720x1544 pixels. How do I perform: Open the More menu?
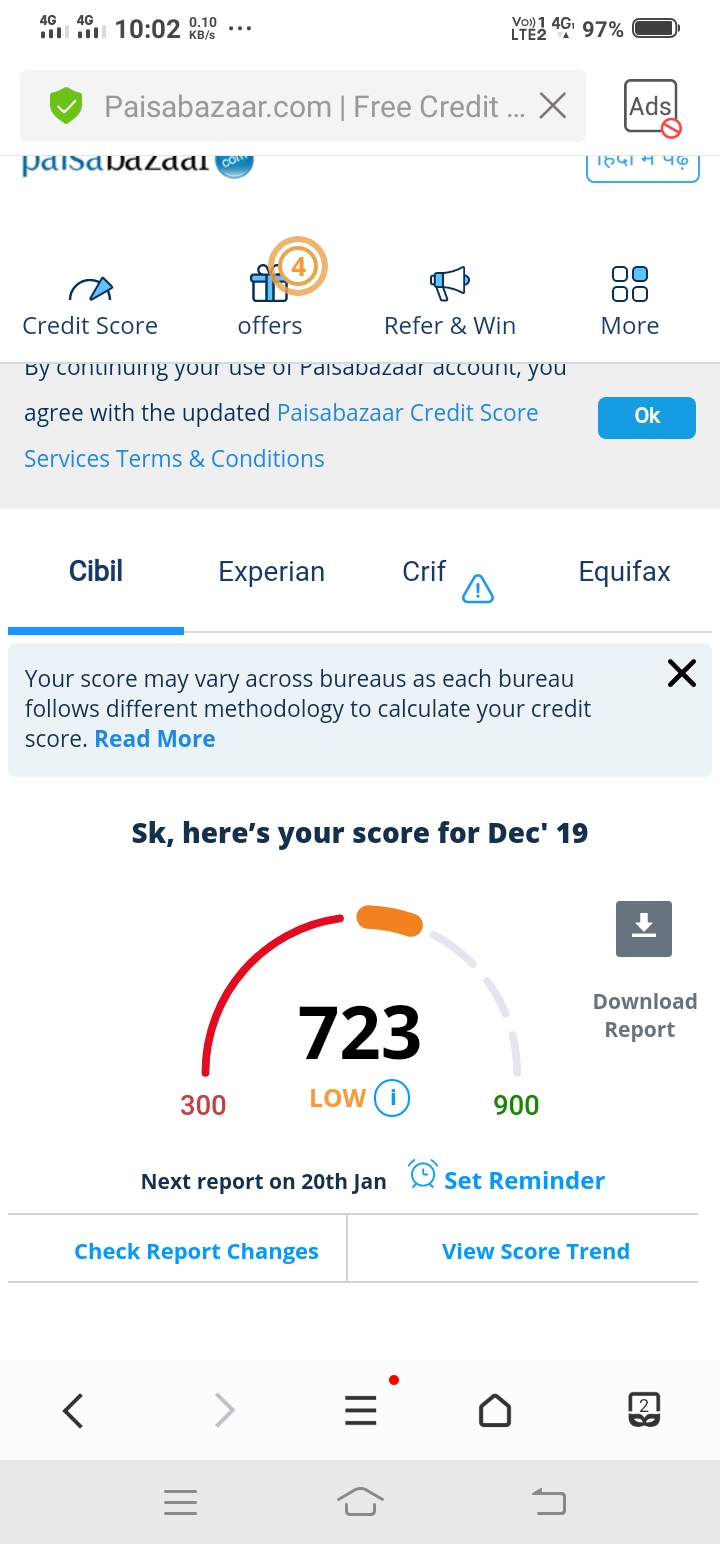[x=630, y=302]
